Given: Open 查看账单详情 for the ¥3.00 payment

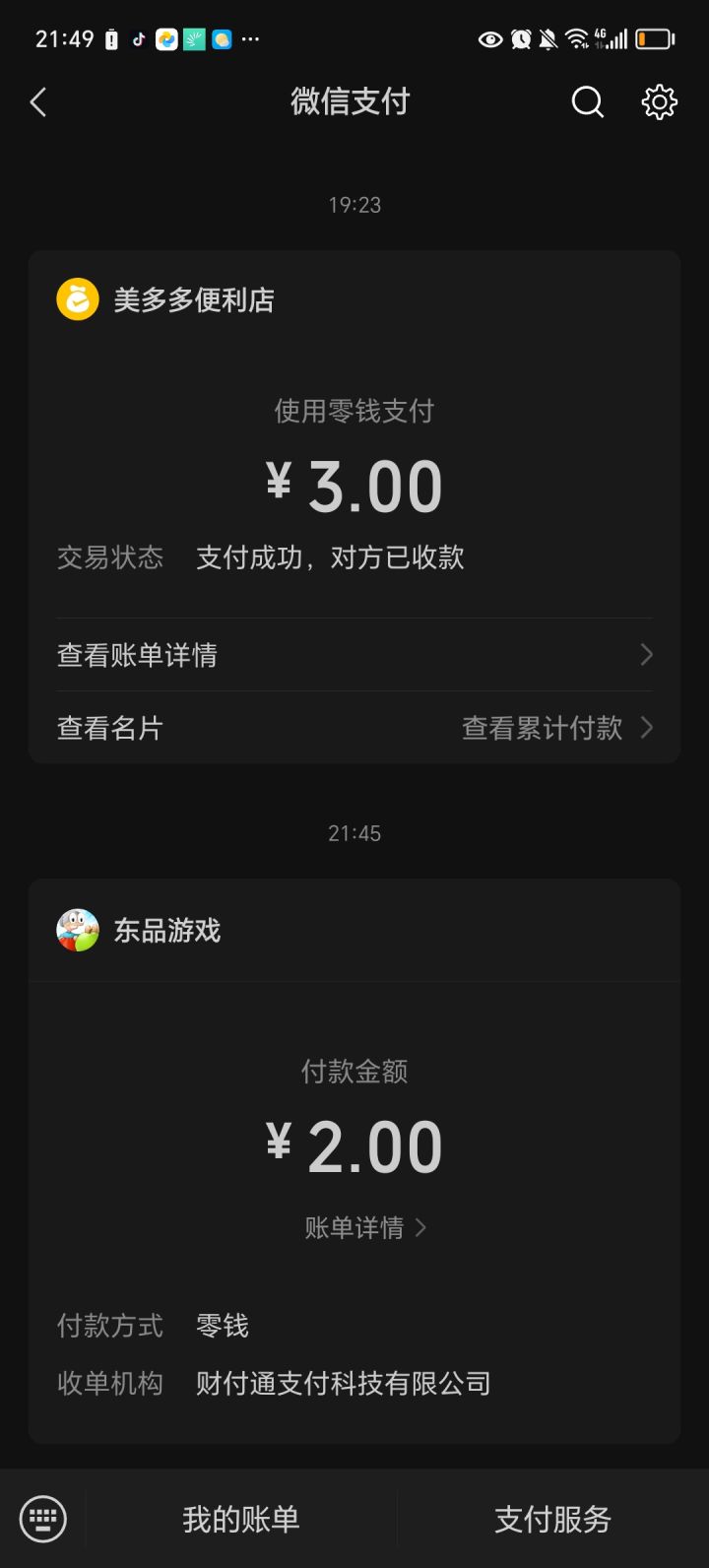Looking at the screenshot, I should tap(354, 655).
